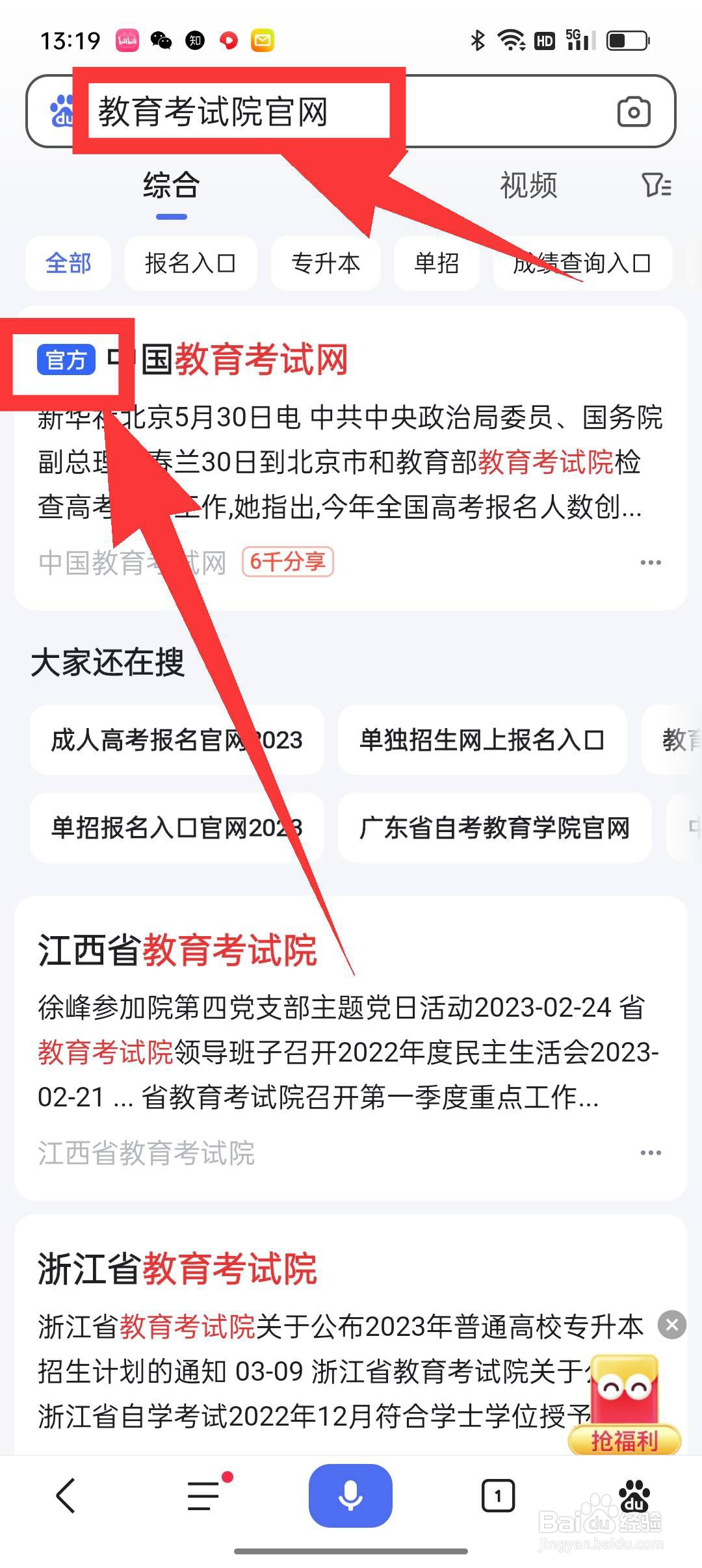Select the 全部 filter chip

point(67,263)
